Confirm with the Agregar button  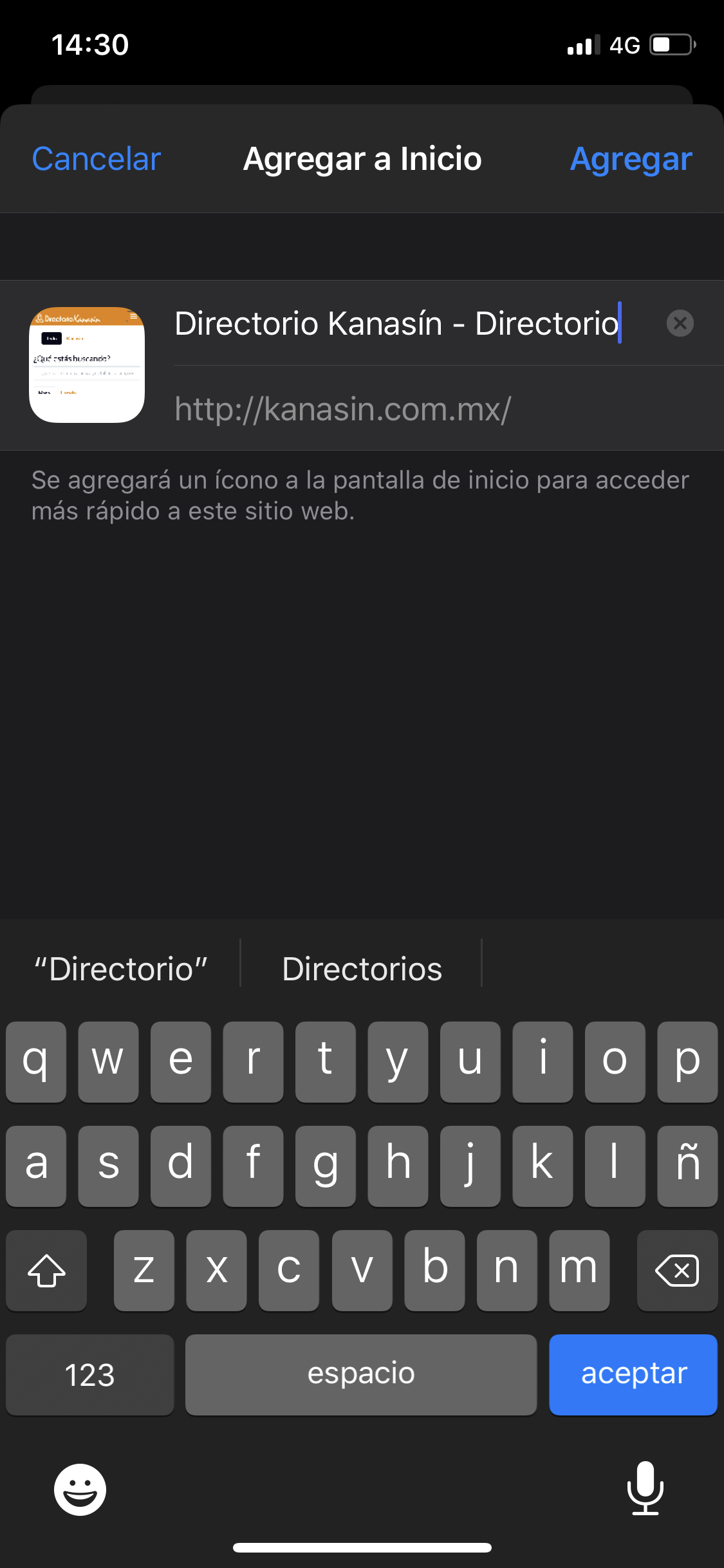[x=631, y=159]
